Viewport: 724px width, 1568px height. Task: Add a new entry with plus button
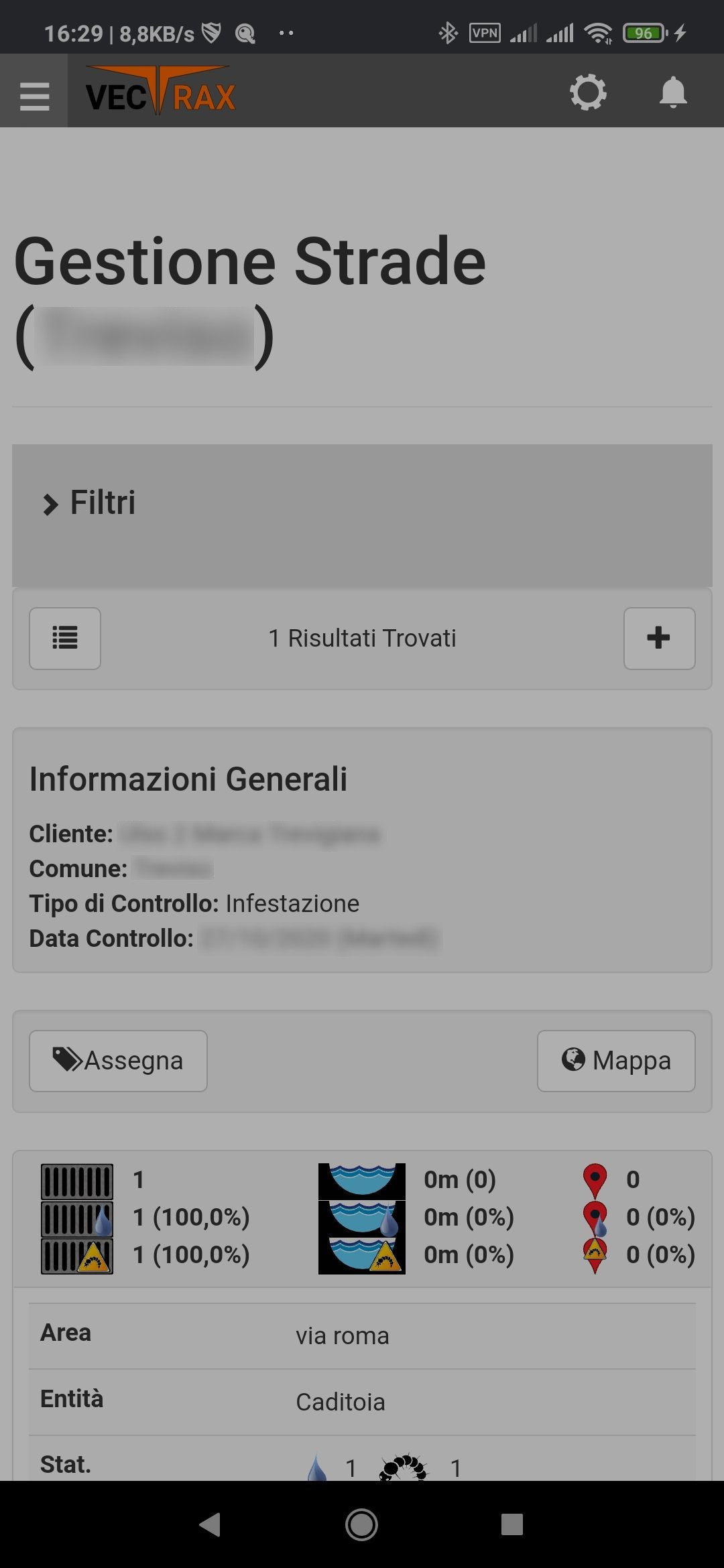click(659, 638)
